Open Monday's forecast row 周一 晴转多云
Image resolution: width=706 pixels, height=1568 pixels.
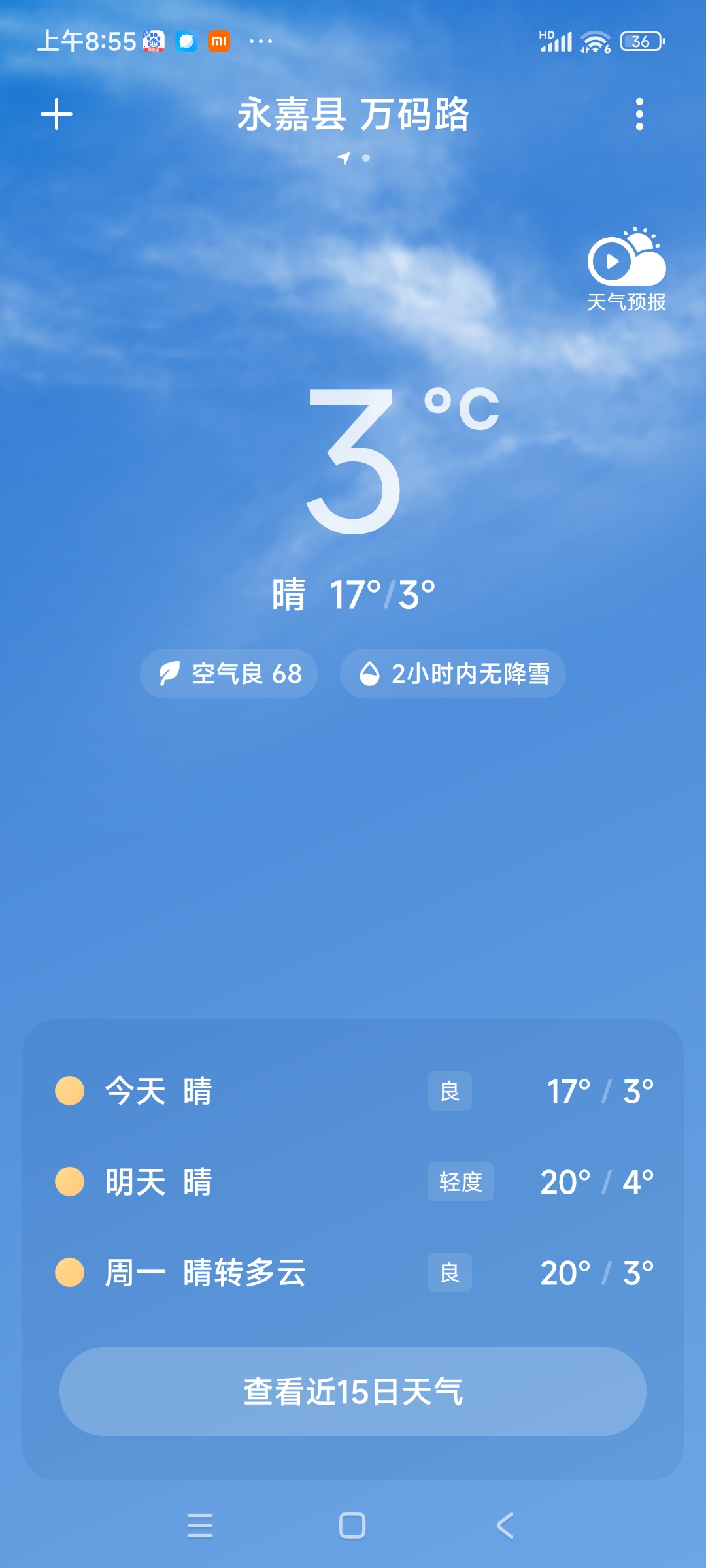tap(353, 1273)
